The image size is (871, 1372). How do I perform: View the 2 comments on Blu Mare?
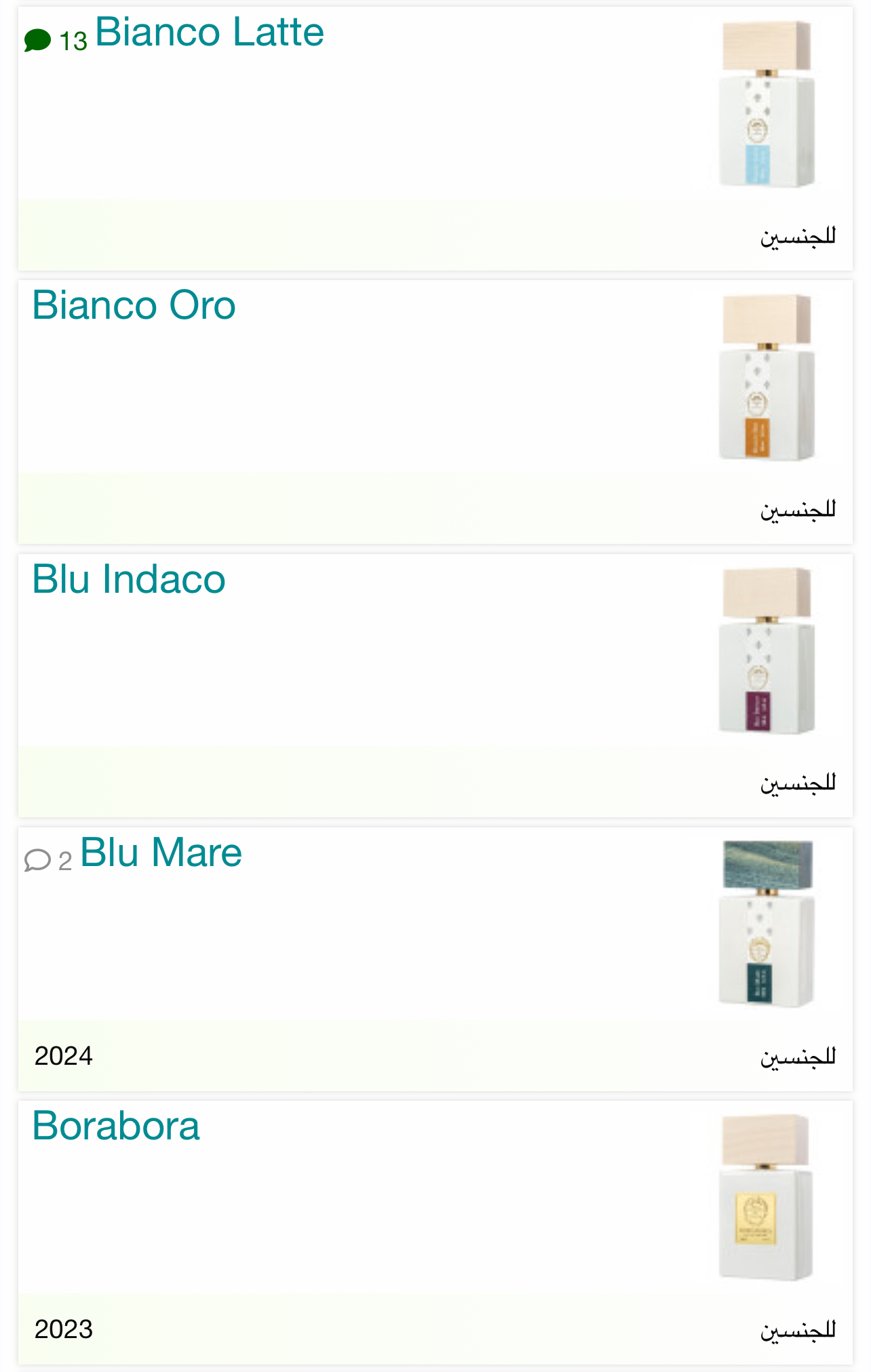47,861
